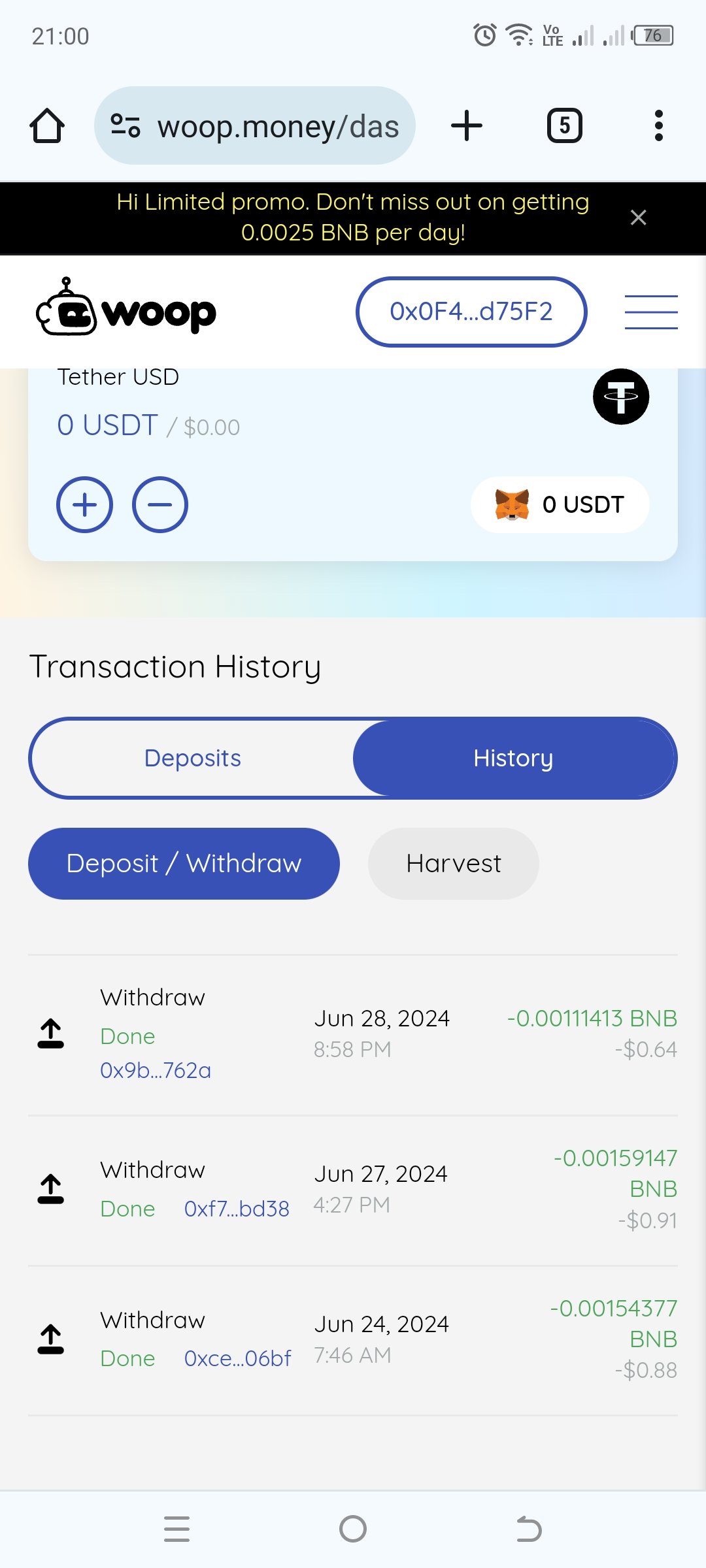The height and width of the screenshot is (1568, 706).
Task: Select the History tab
Action: [514, 758]
